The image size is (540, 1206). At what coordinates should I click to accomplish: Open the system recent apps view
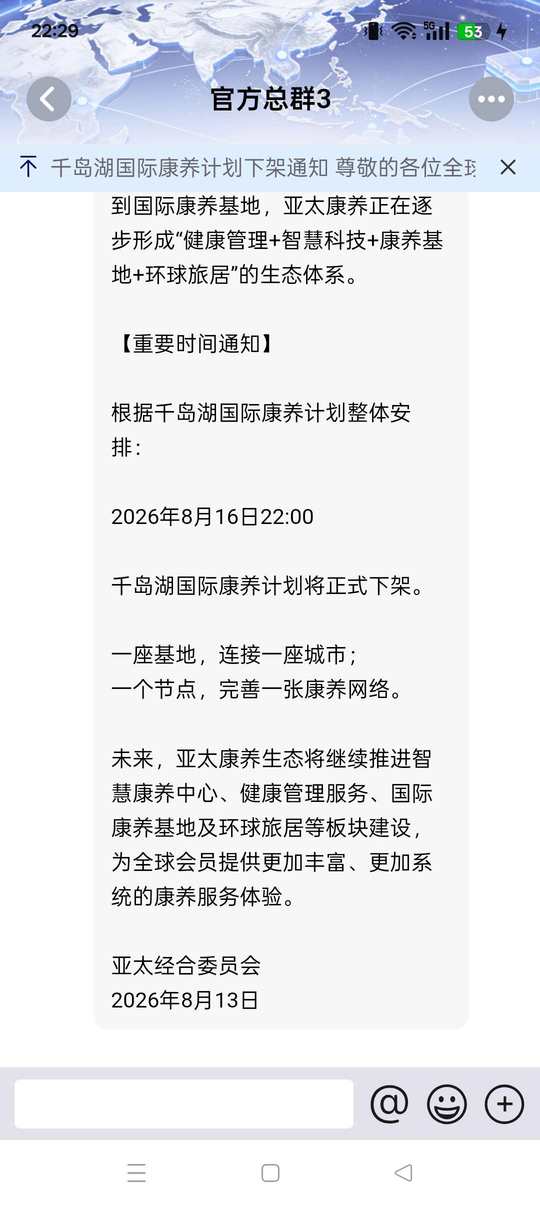(137, 1173)
